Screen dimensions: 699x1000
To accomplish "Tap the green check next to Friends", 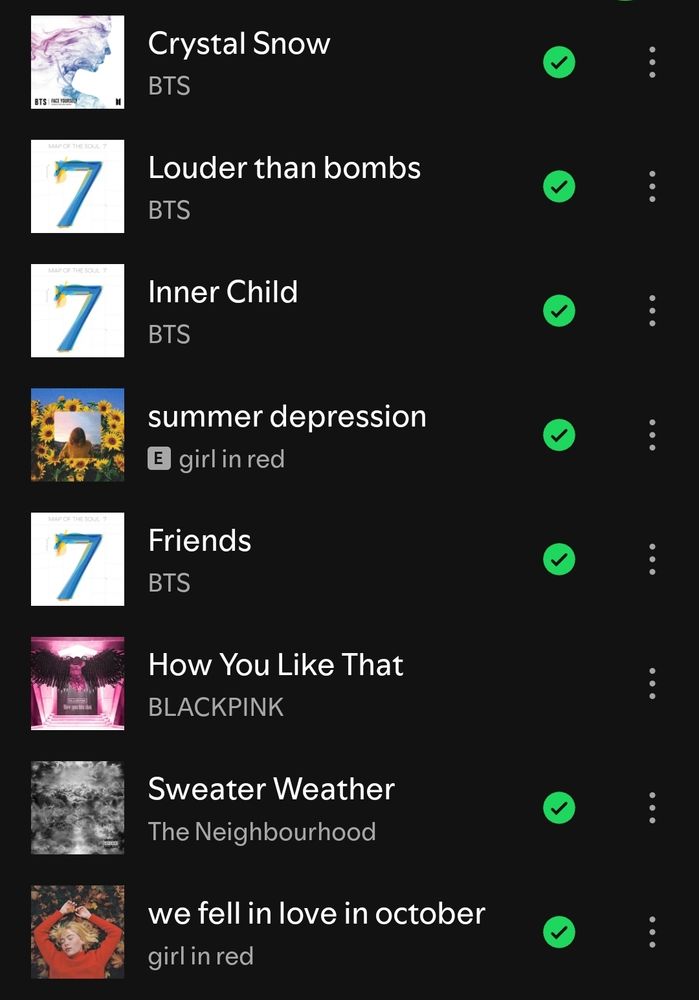I will [x=559, y=559].
